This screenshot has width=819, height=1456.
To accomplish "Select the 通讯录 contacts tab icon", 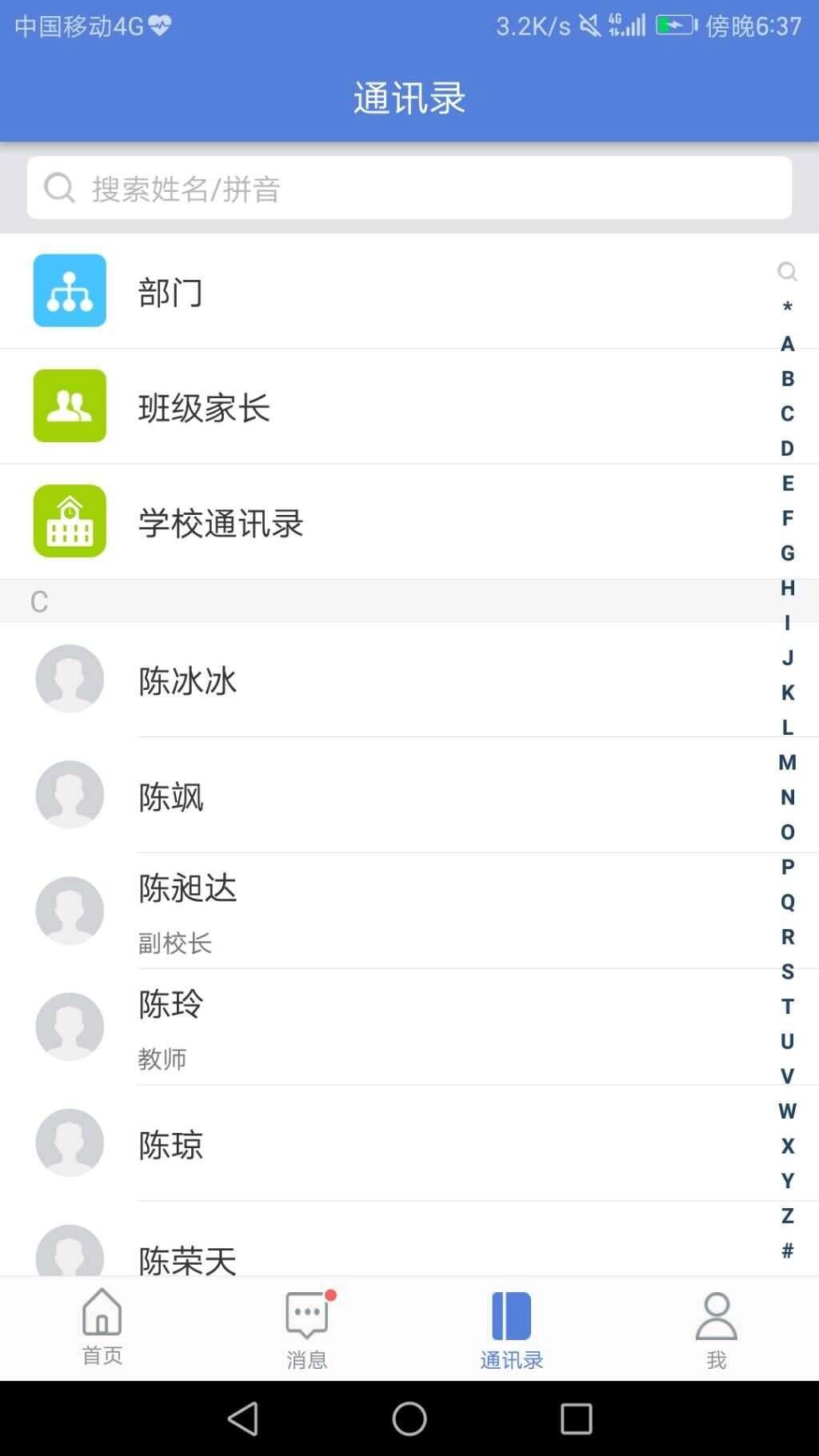I will [510, 1319].
